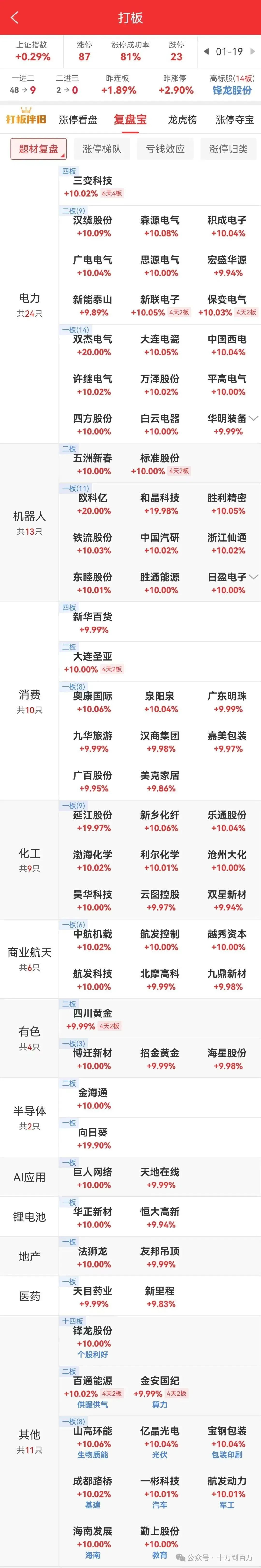The width and height of the screenshot is (261, 1568).
Task: Open the stock 三变科技
Action: tap(93, 181)
